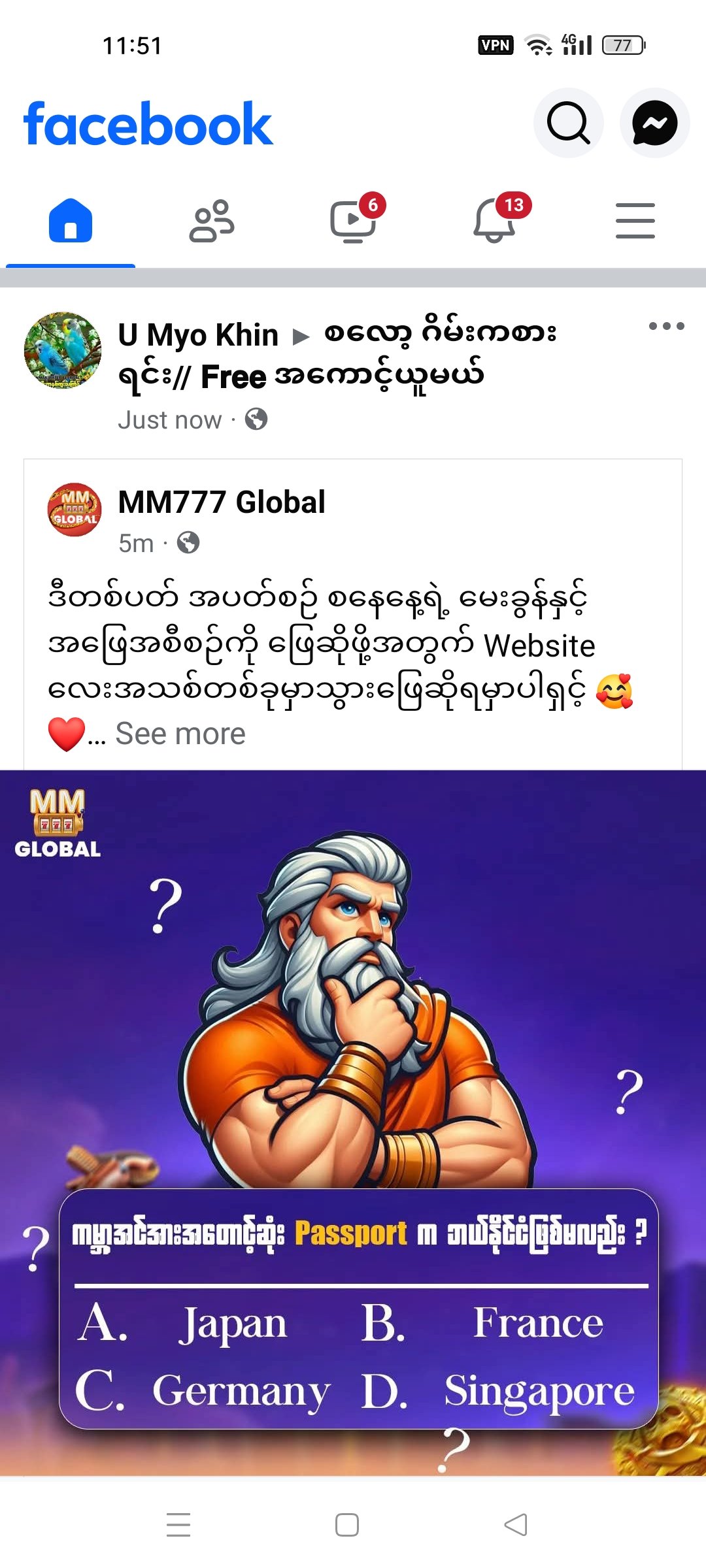This screenshot has height=1568, width=706.
Task: Open Messenger chats
Action: coord(654,123)
